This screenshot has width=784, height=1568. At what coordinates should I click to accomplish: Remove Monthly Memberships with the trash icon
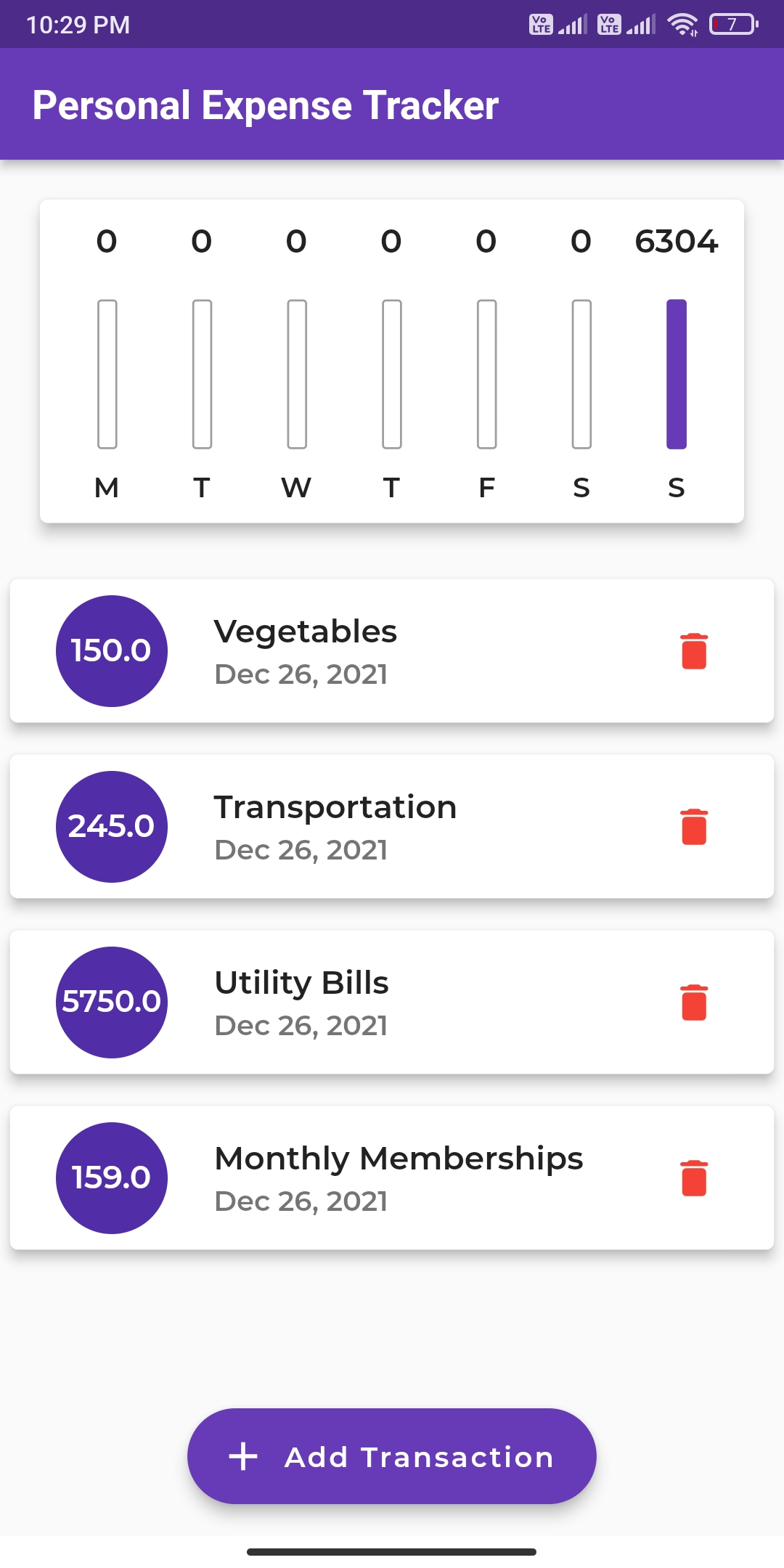coord(693,1177)
